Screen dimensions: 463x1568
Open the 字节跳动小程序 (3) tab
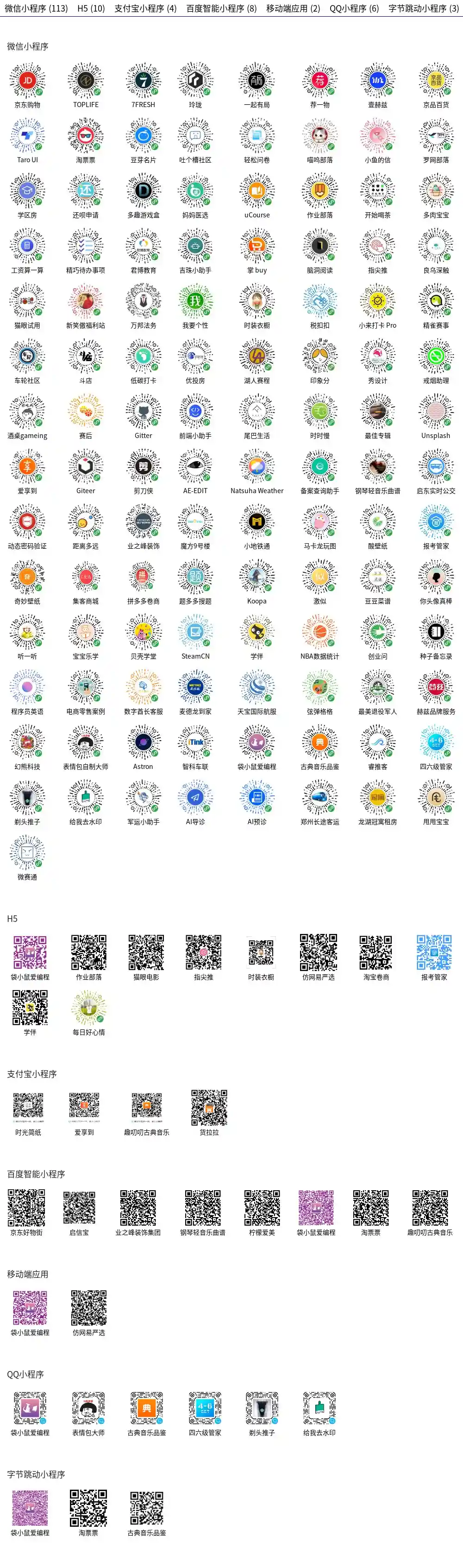pos(424,8)
